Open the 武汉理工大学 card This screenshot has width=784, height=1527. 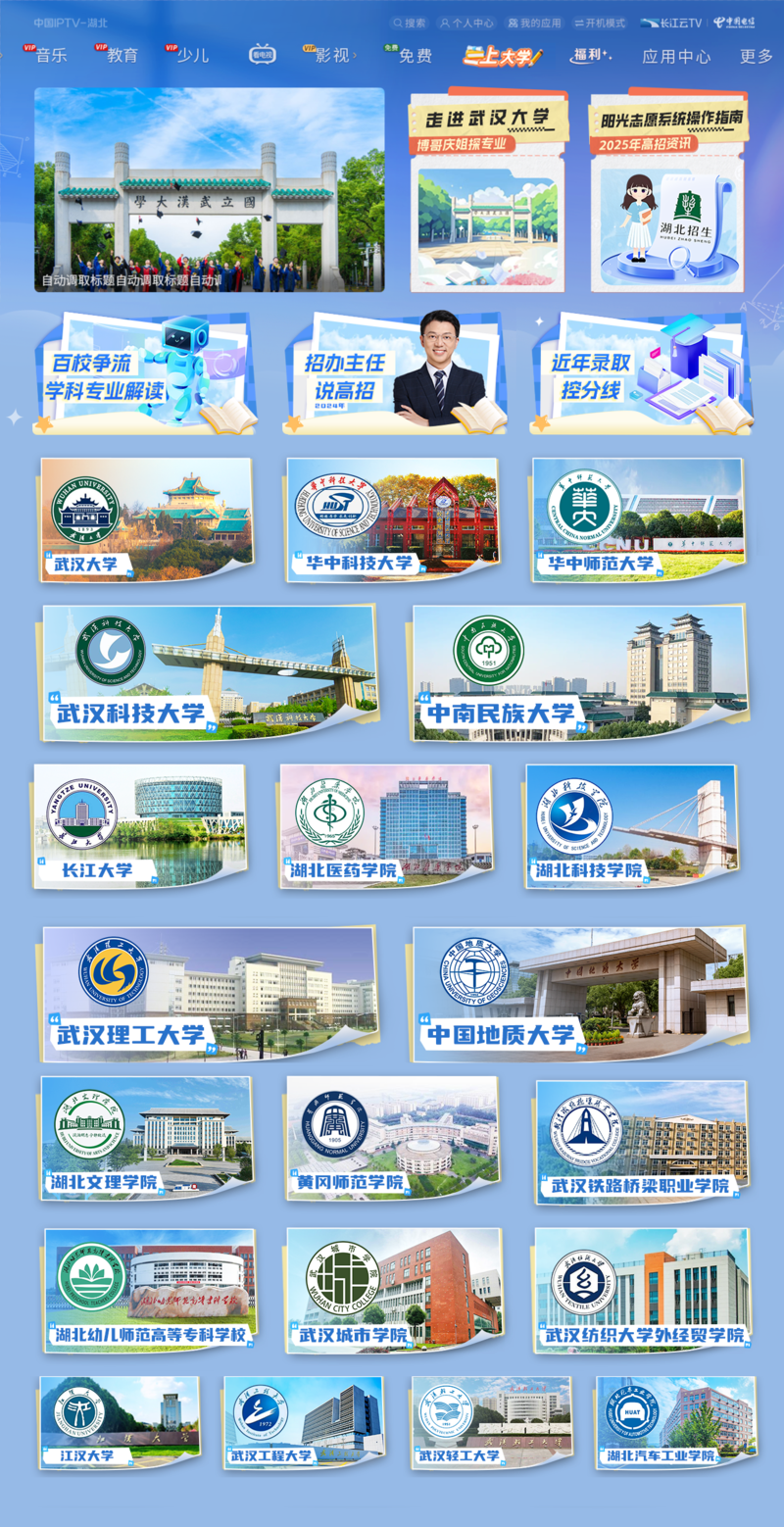(x=209, y=993)
